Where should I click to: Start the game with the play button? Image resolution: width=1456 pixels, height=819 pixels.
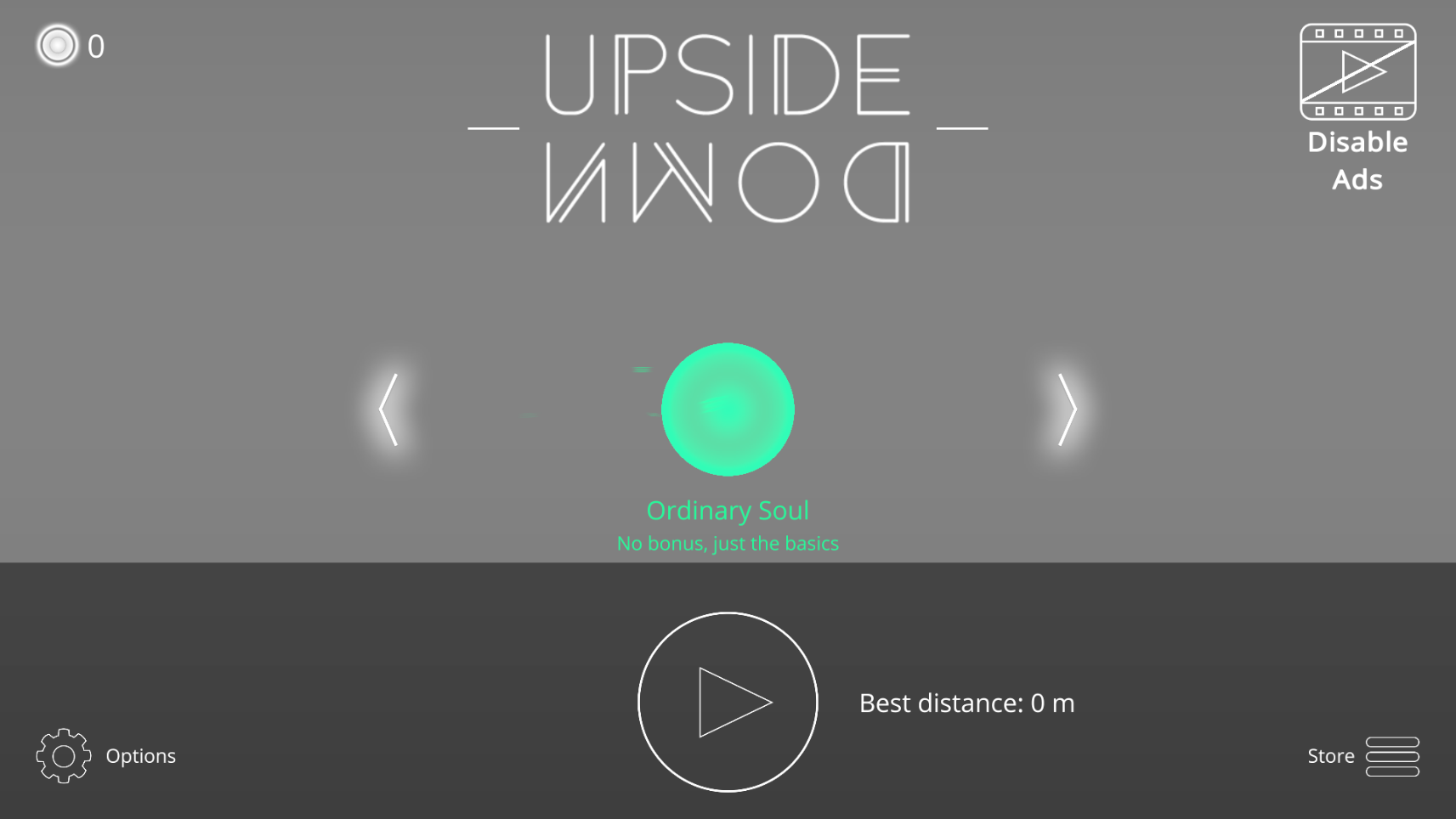[x=728, y=702]
